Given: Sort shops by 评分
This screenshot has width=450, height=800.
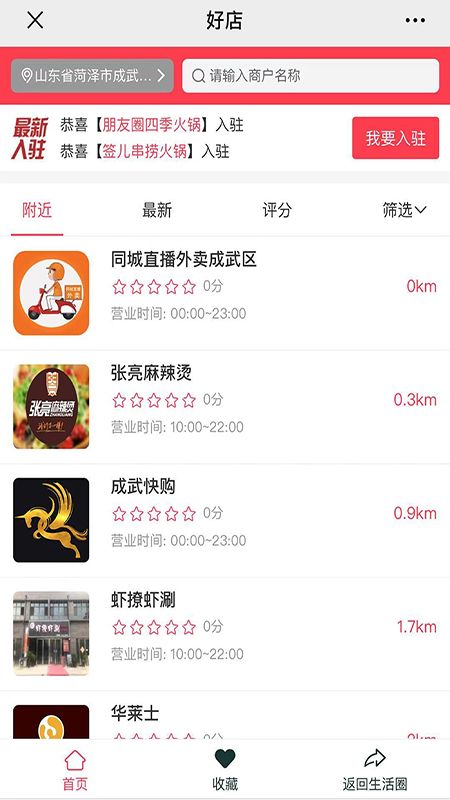Looking at the screenshot, I should (x=277, y=210).
